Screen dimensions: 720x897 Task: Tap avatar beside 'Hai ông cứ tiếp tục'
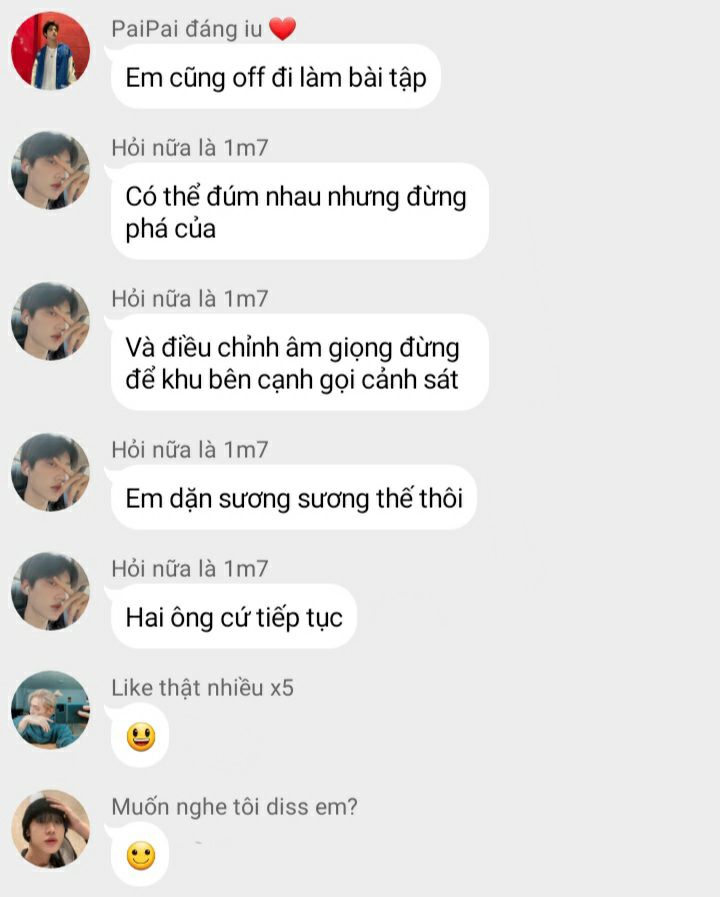coord(50,591)
